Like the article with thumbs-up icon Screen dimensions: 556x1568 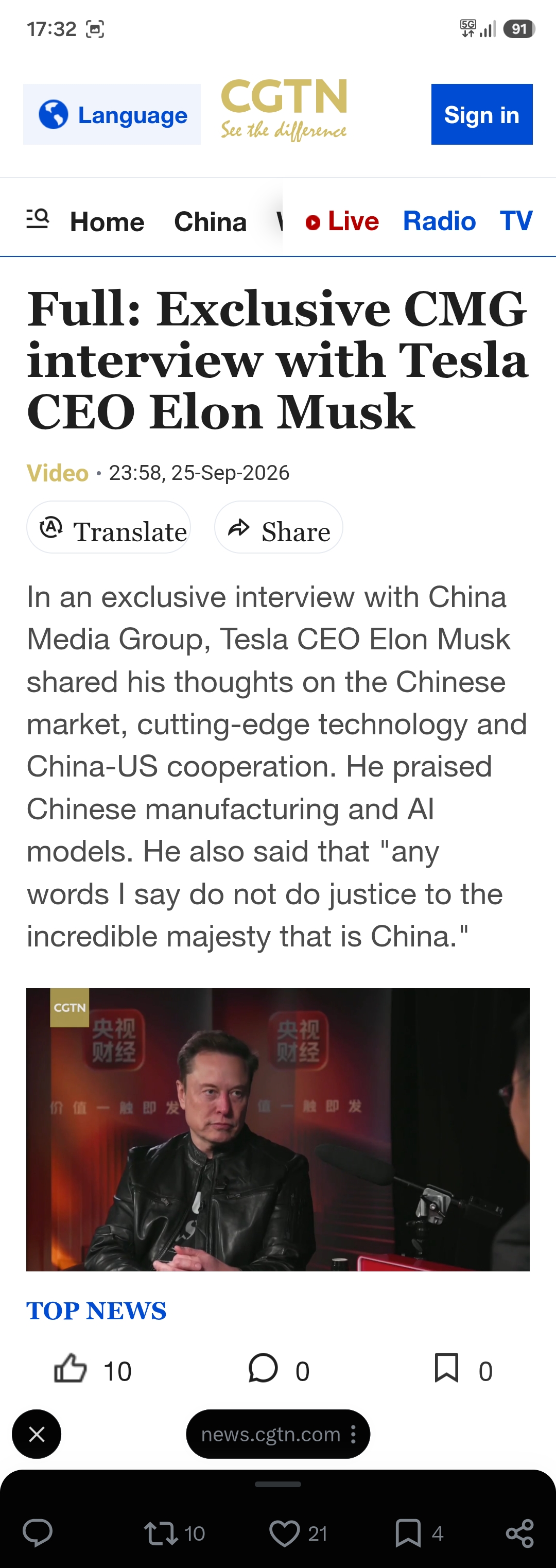(71, 1369)
